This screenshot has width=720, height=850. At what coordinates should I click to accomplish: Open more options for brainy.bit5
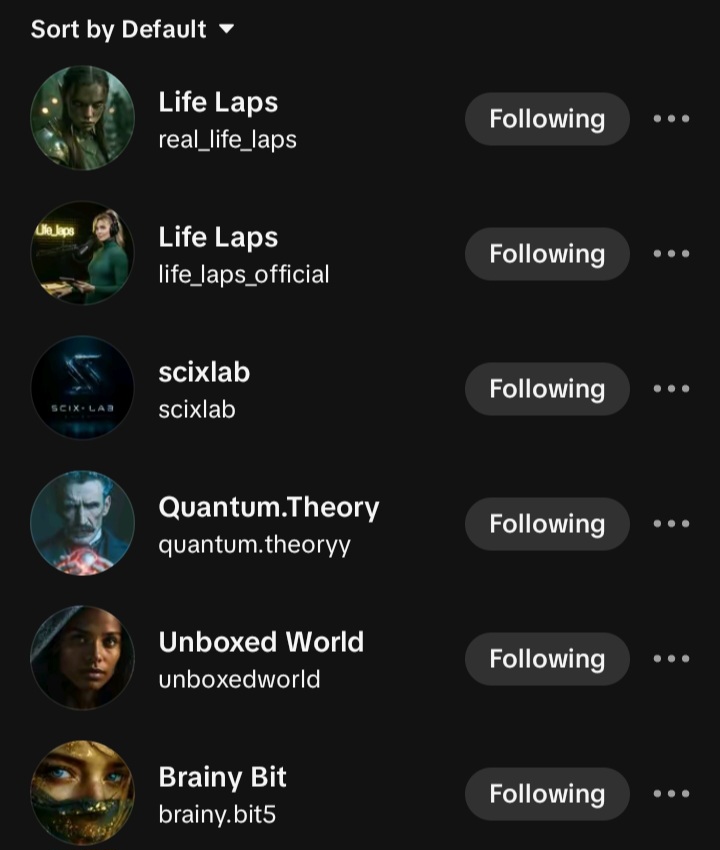click(674, 794)
